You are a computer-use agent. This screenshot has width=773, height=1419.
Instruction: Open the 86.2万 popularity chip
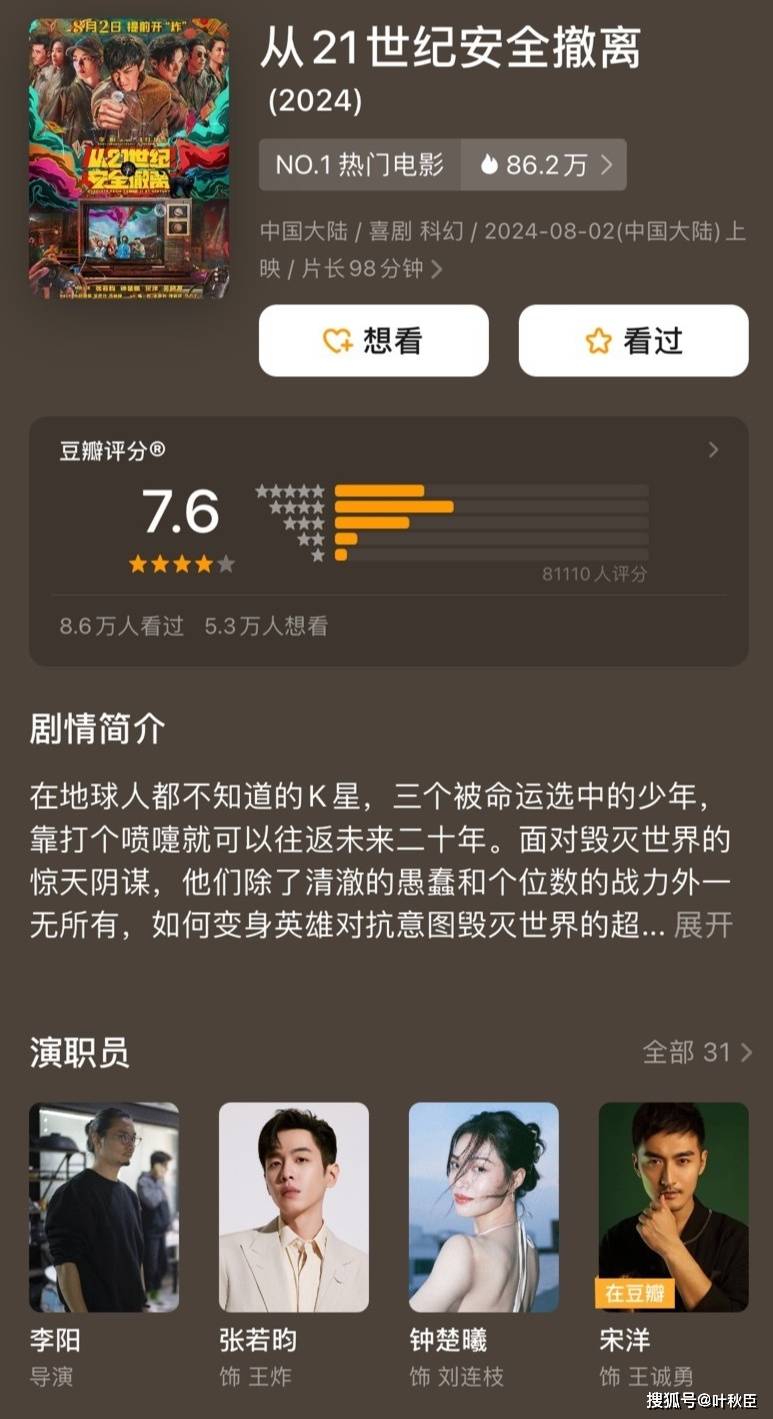pos(545,165)
